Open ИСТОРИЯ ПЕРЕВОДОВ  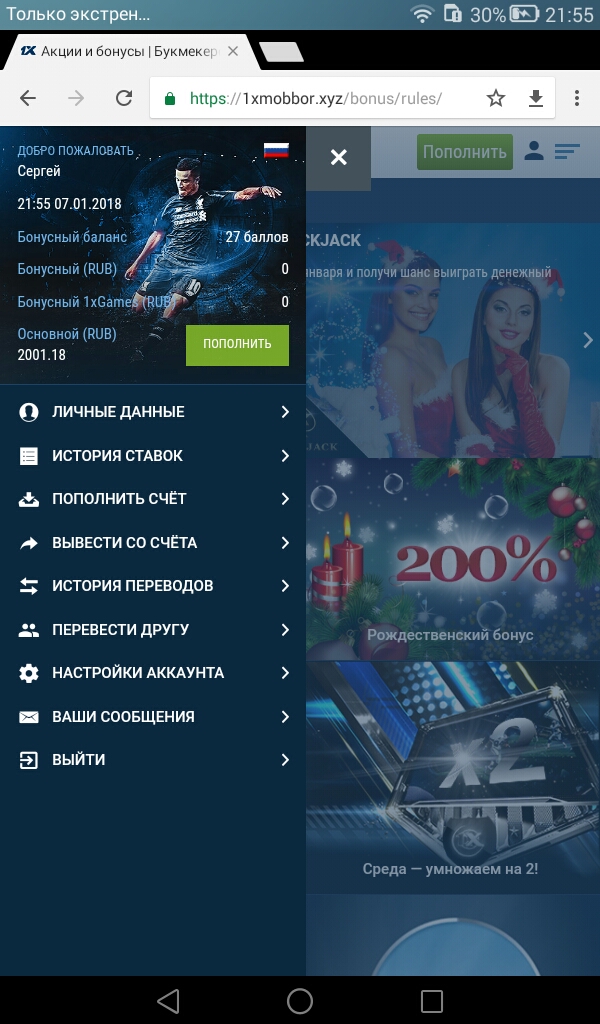point(152,586)
